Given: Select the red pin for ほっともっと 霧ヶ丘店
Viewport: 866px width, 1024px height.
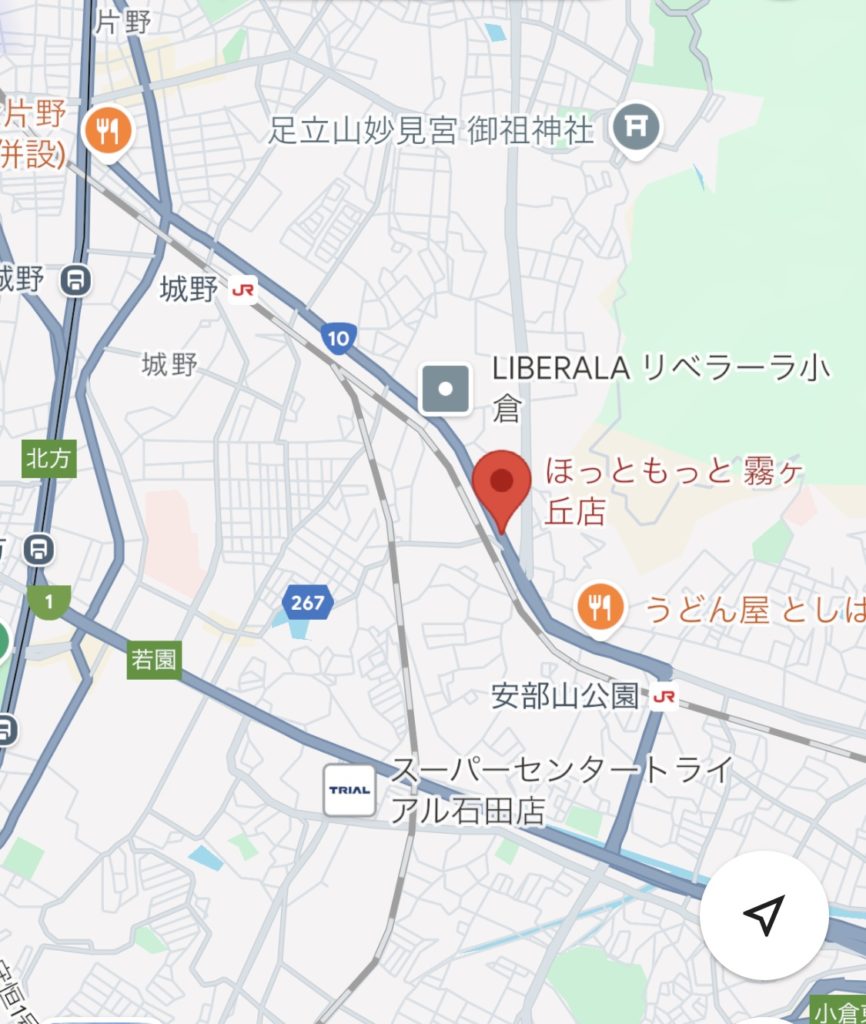Looking at the screenshot, I should (500, 486).
